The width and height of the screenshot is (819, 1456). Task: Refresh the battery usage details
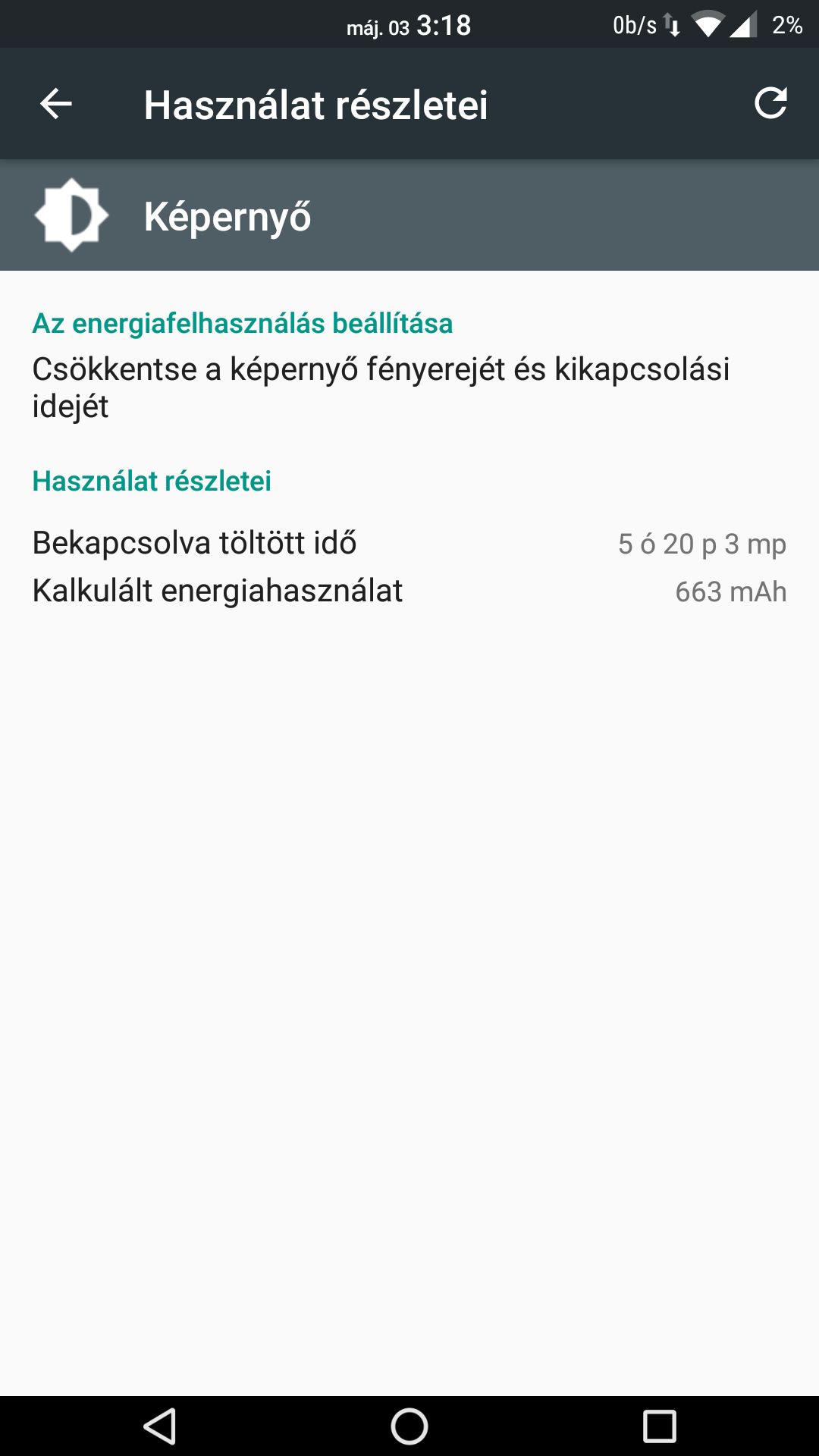click(x=770, y=104)
